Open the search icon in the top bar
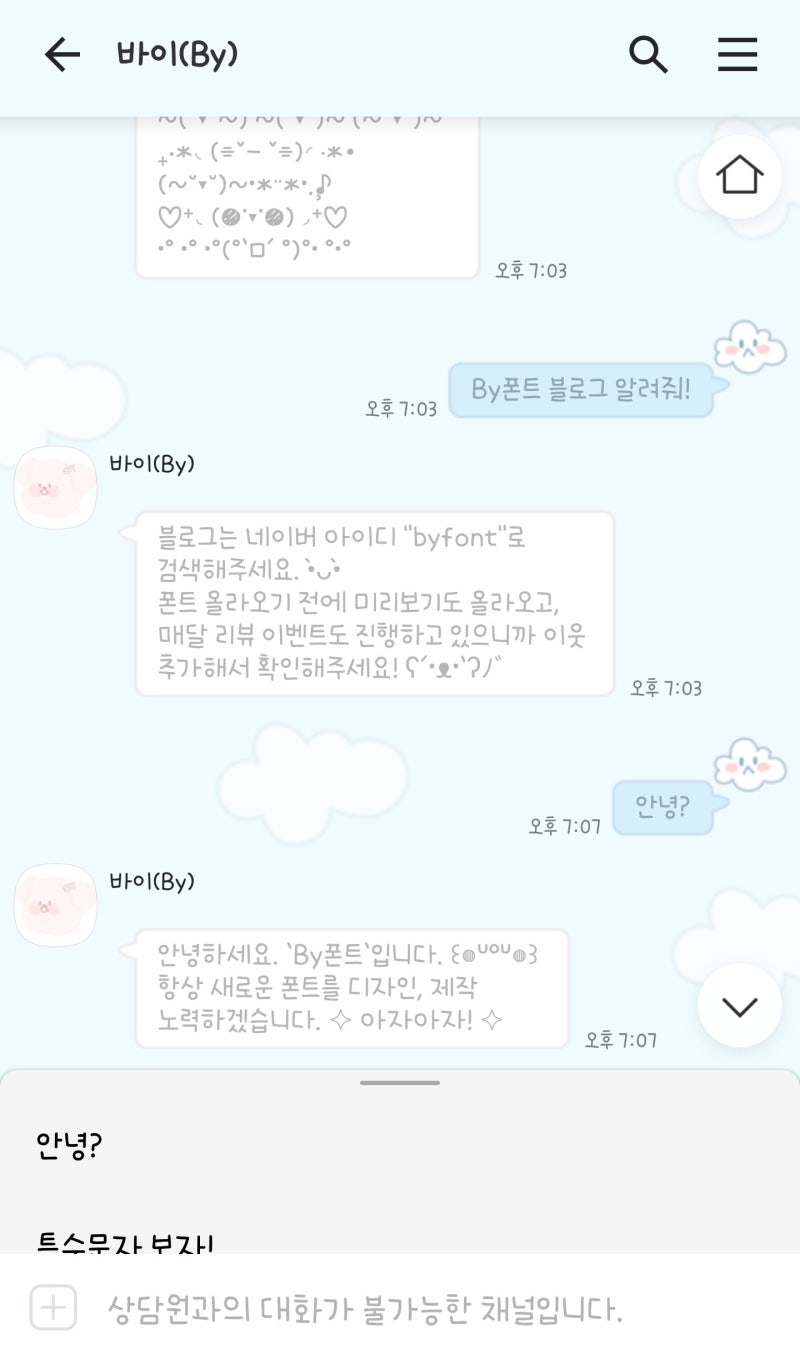 pyautogui.click(x=649, y=56)
